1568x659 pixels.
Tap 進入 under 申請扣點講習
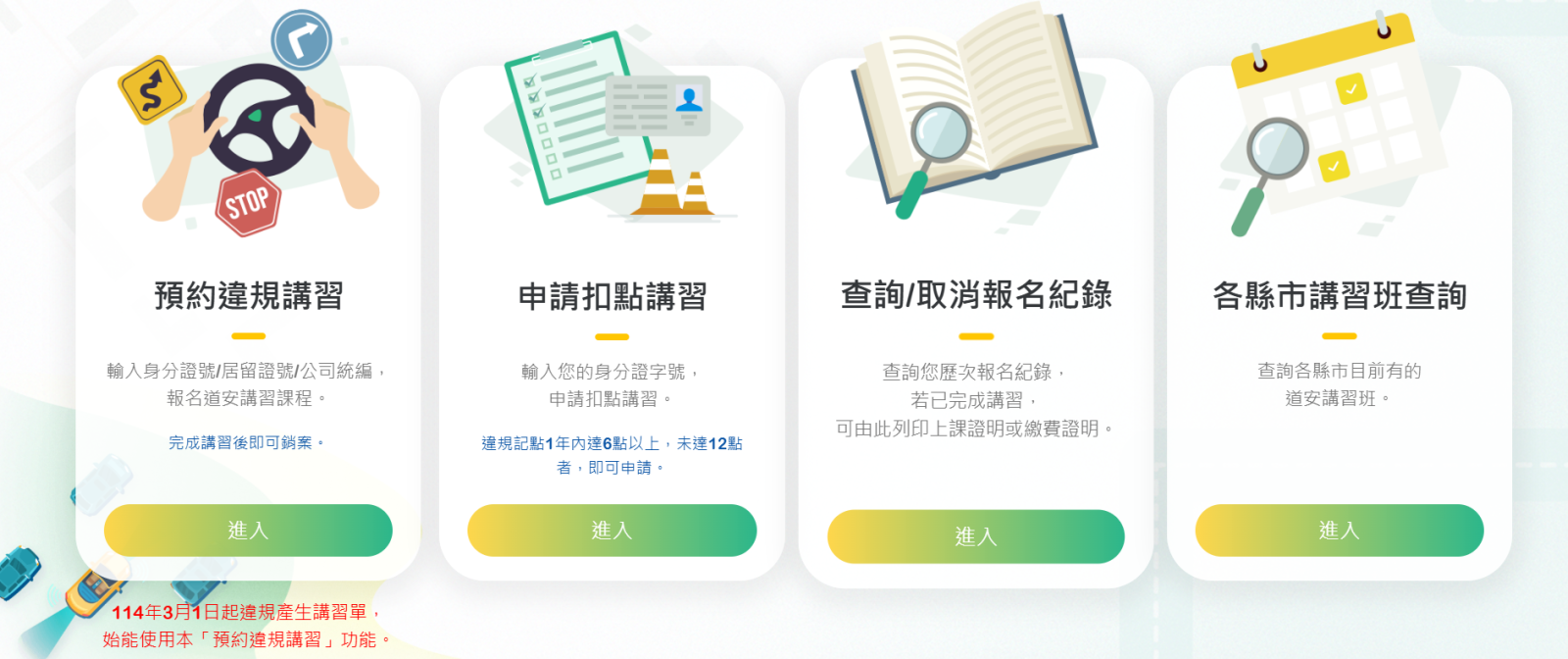pyautogui.click(x=612, y=531)
